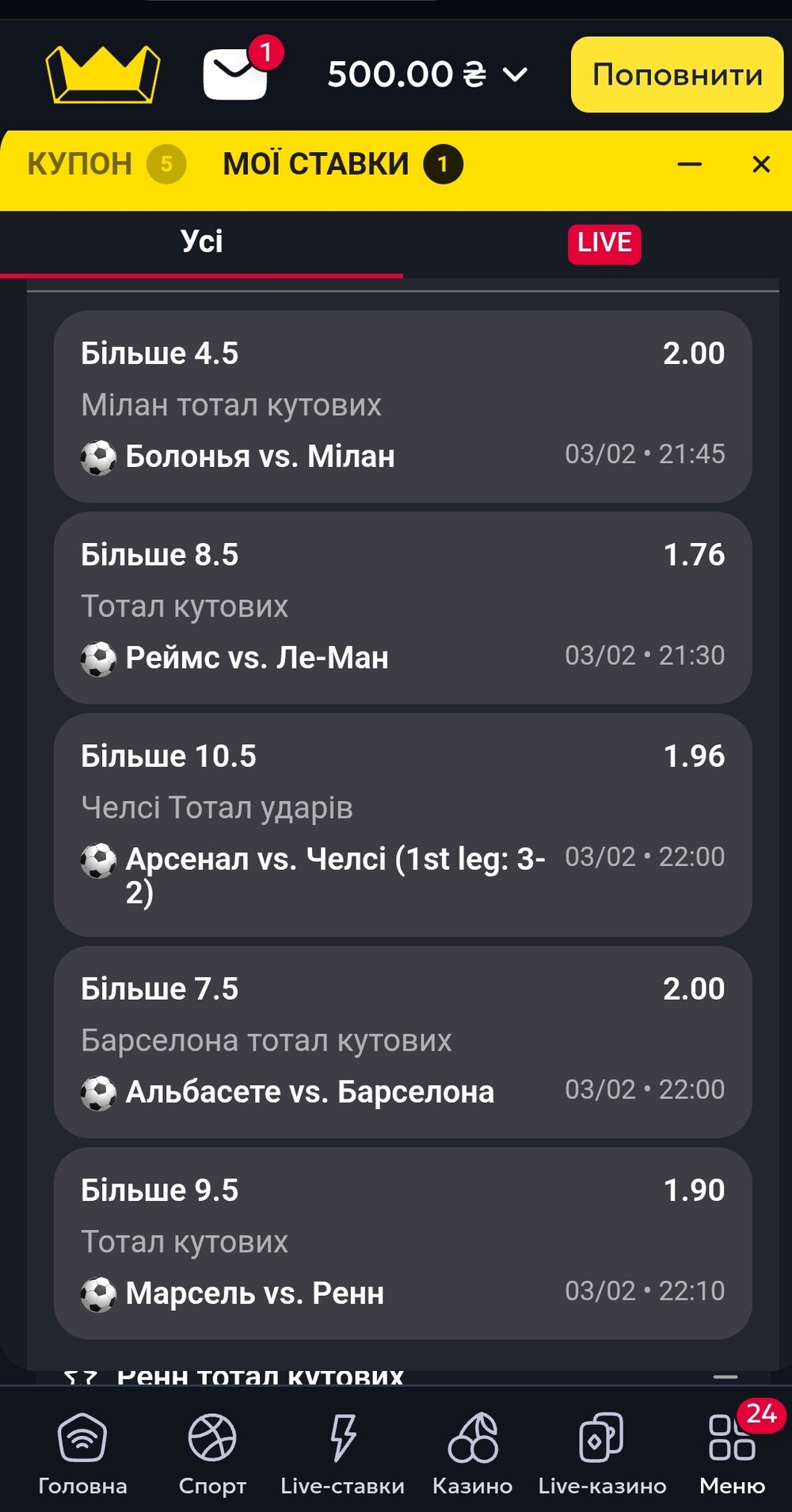This screenshot has width=792, height=1512.
Task: Expand the 500.00 ₴ balance dropdown
Action: tap(515, 74)
